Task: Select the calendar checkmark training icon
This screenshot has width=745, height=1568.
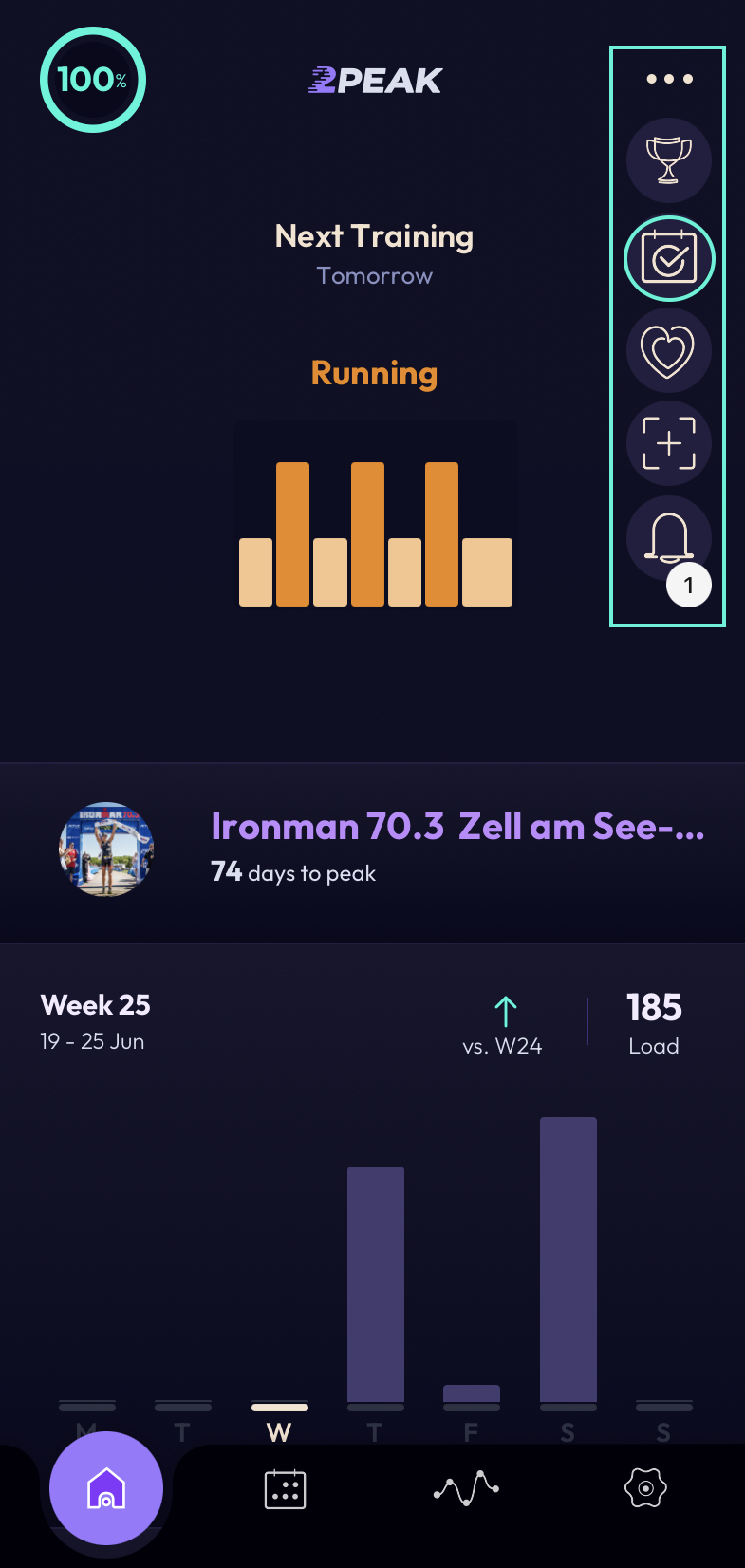Action: (x=669, y=258)
